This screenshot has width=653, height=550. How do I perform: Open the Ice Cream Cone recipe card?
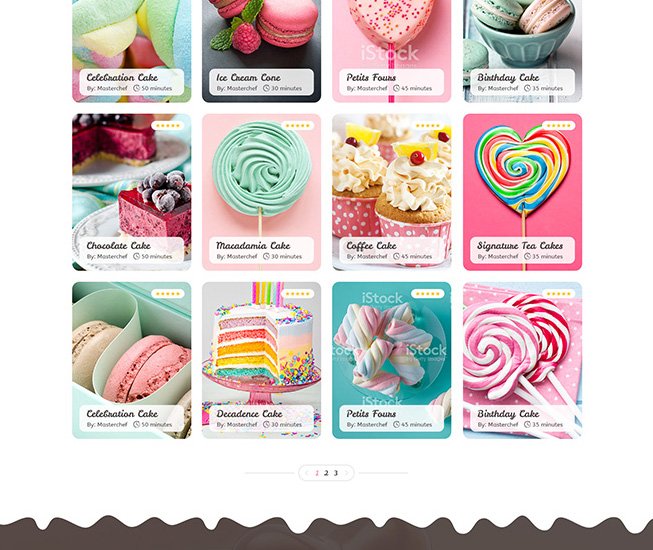261,50
